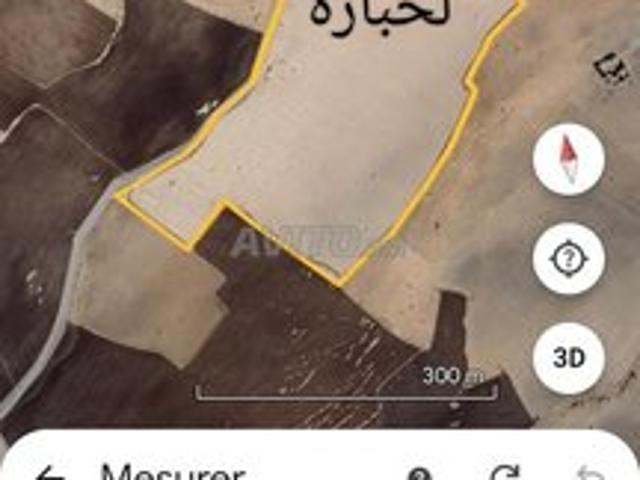This screenshot has height=480, width=640.
Task: Switch to the 3D view
Action: pyautogui.click(x=568, y=358)
